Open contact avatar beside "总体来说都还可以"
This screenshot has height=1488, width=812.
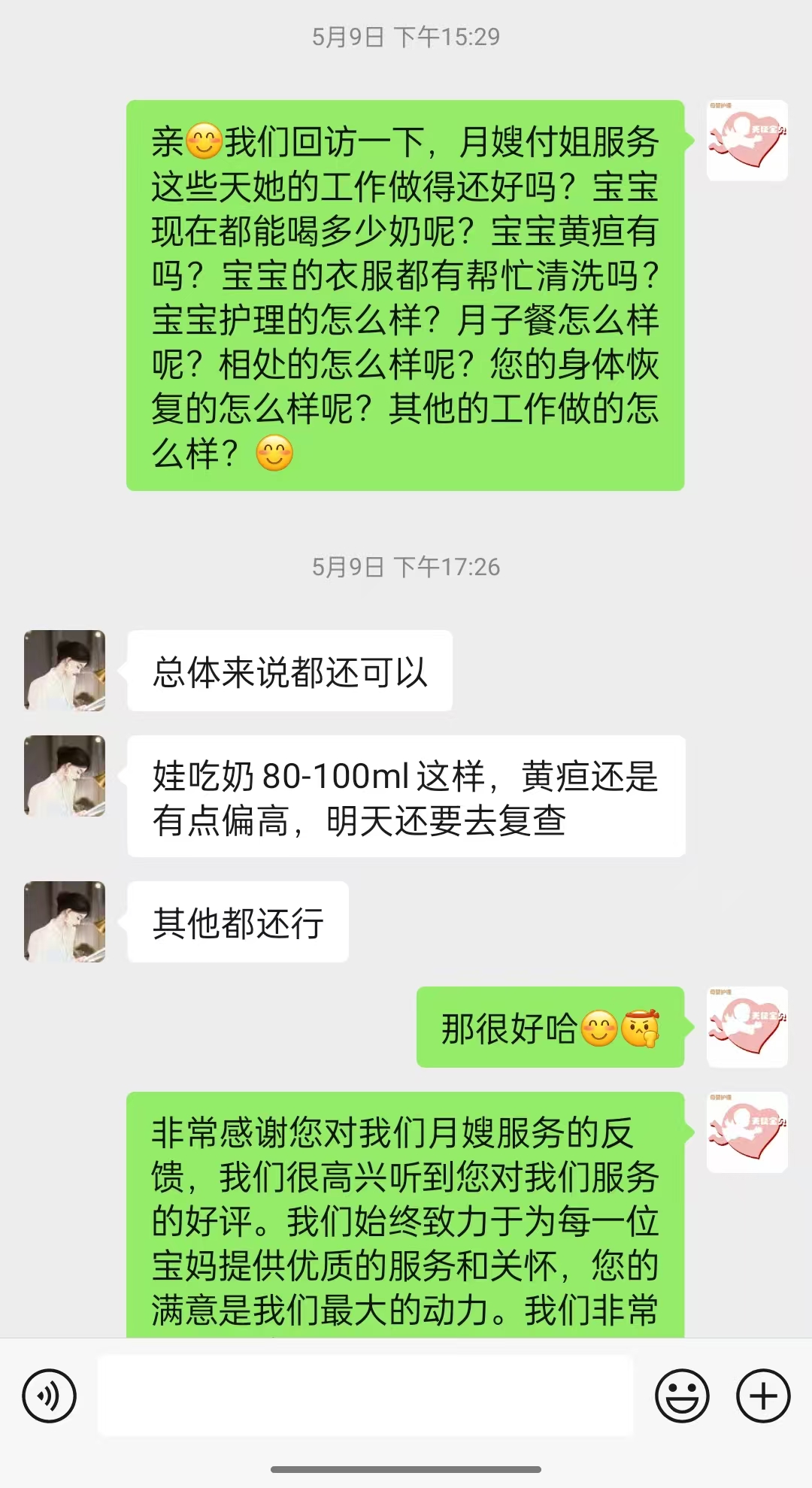pyautogui.click(x=65, y=671)
